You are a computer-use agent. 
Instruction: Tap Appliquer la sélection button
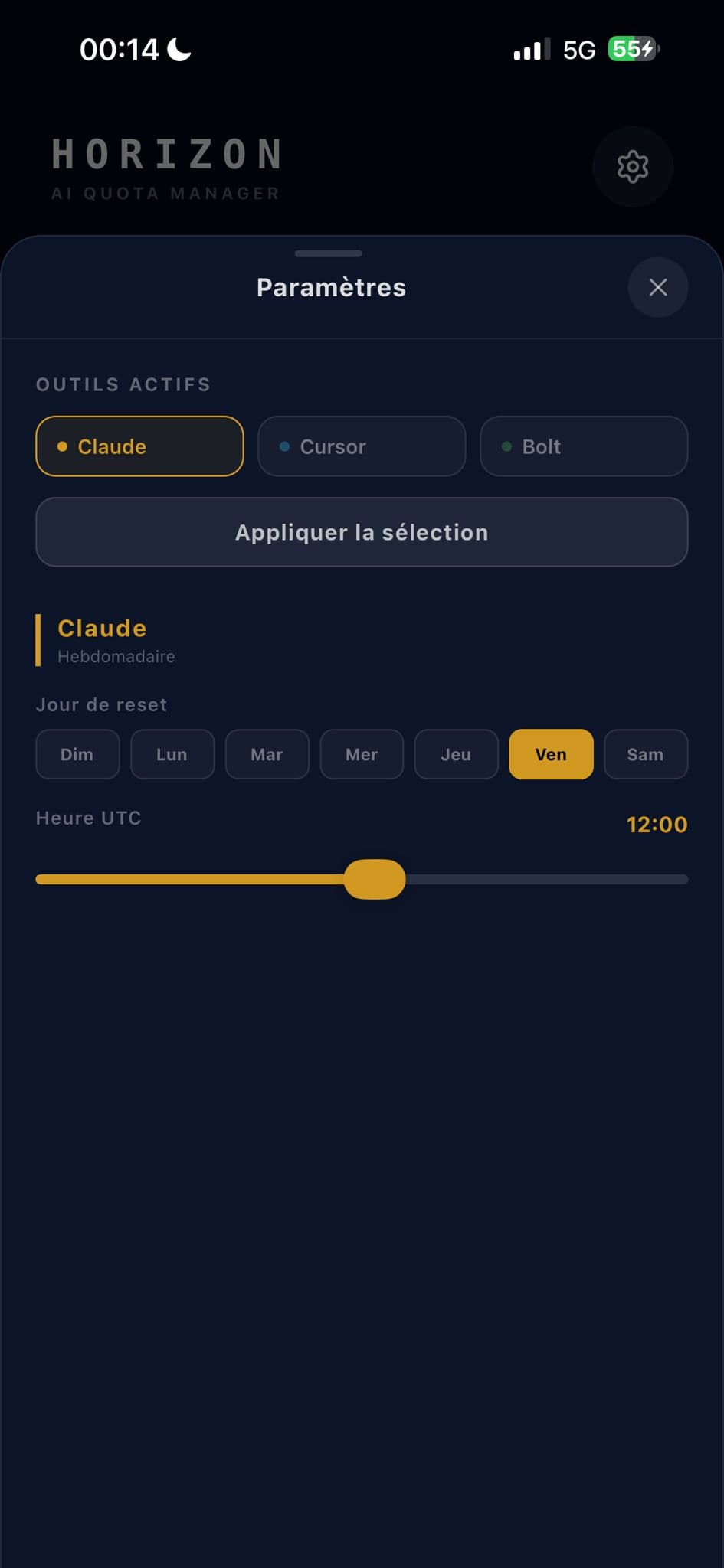click(362, 532)
